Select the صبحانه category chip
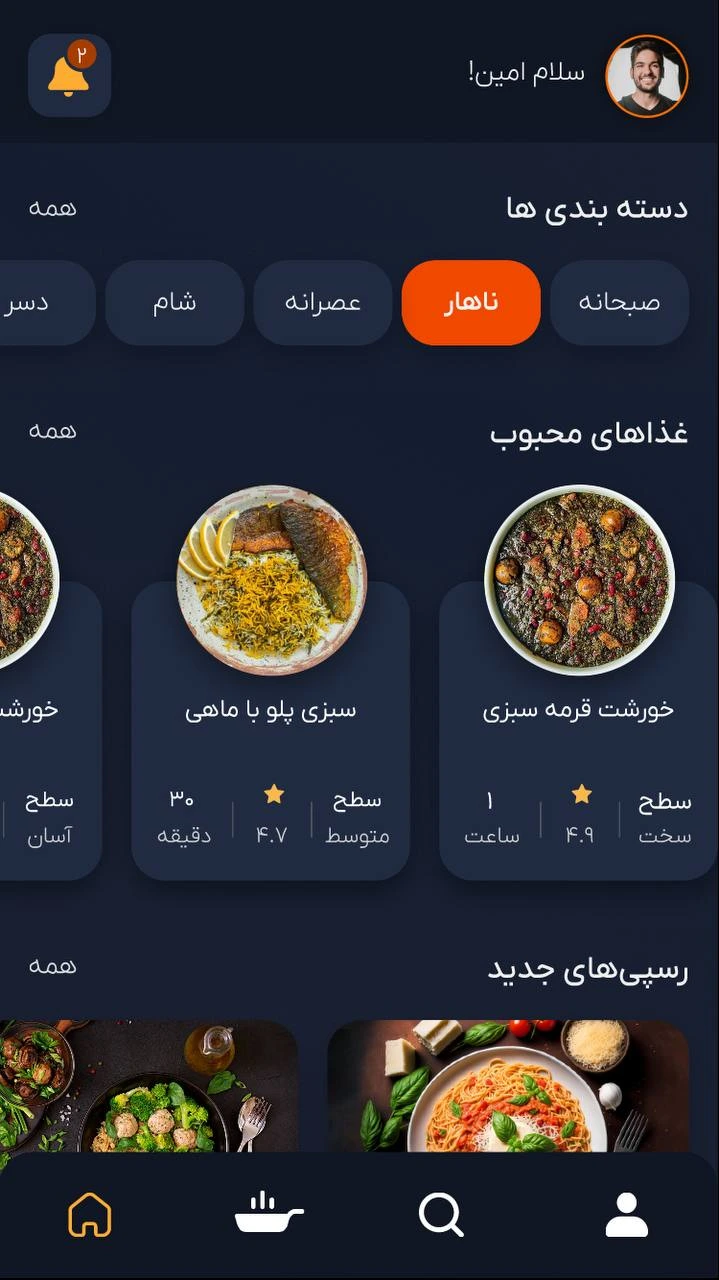The width and height of the screenshot is (719, 1280). click(619, 303)
